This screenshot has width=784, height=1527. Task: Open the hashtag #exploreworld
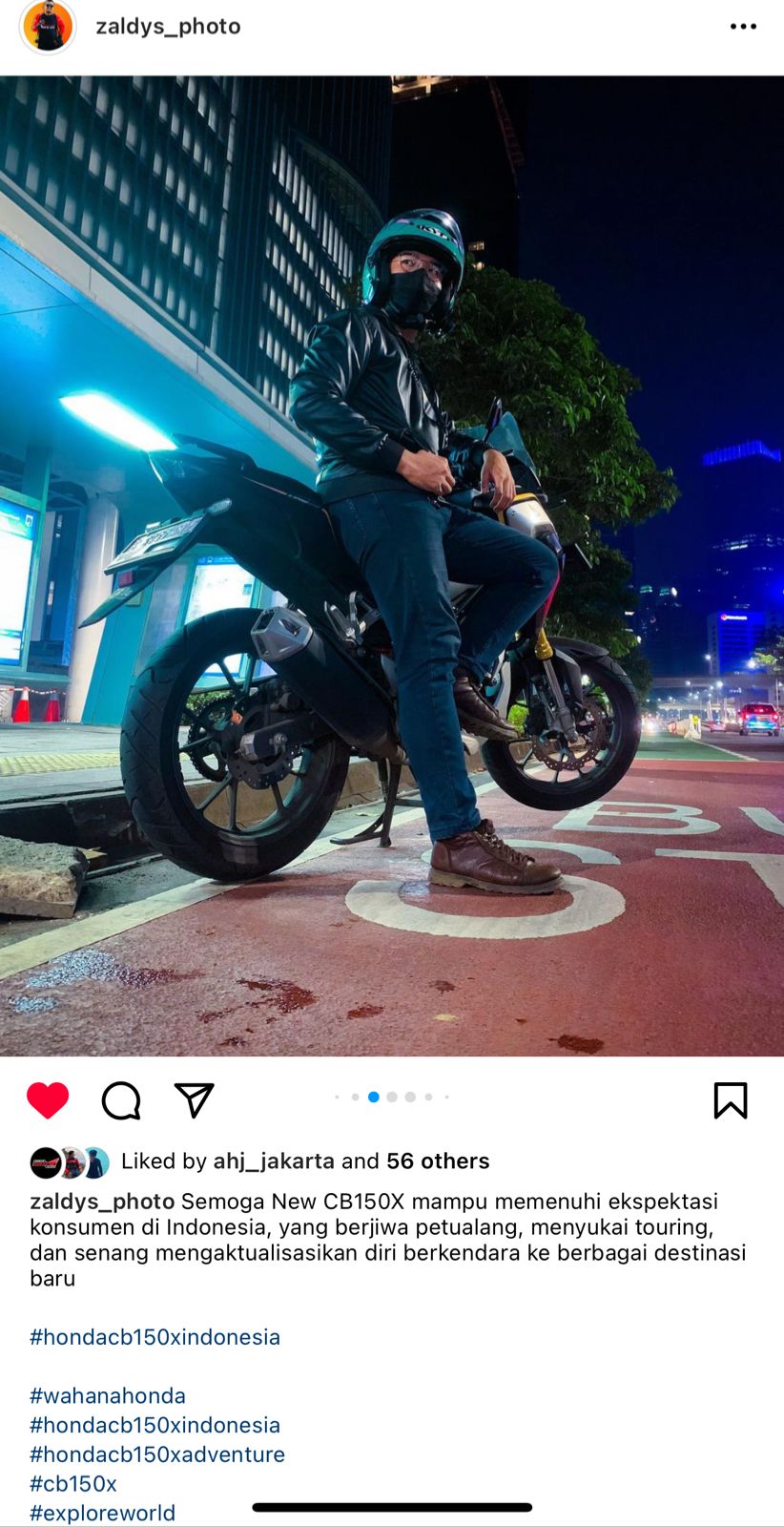tap(103, 1513)
